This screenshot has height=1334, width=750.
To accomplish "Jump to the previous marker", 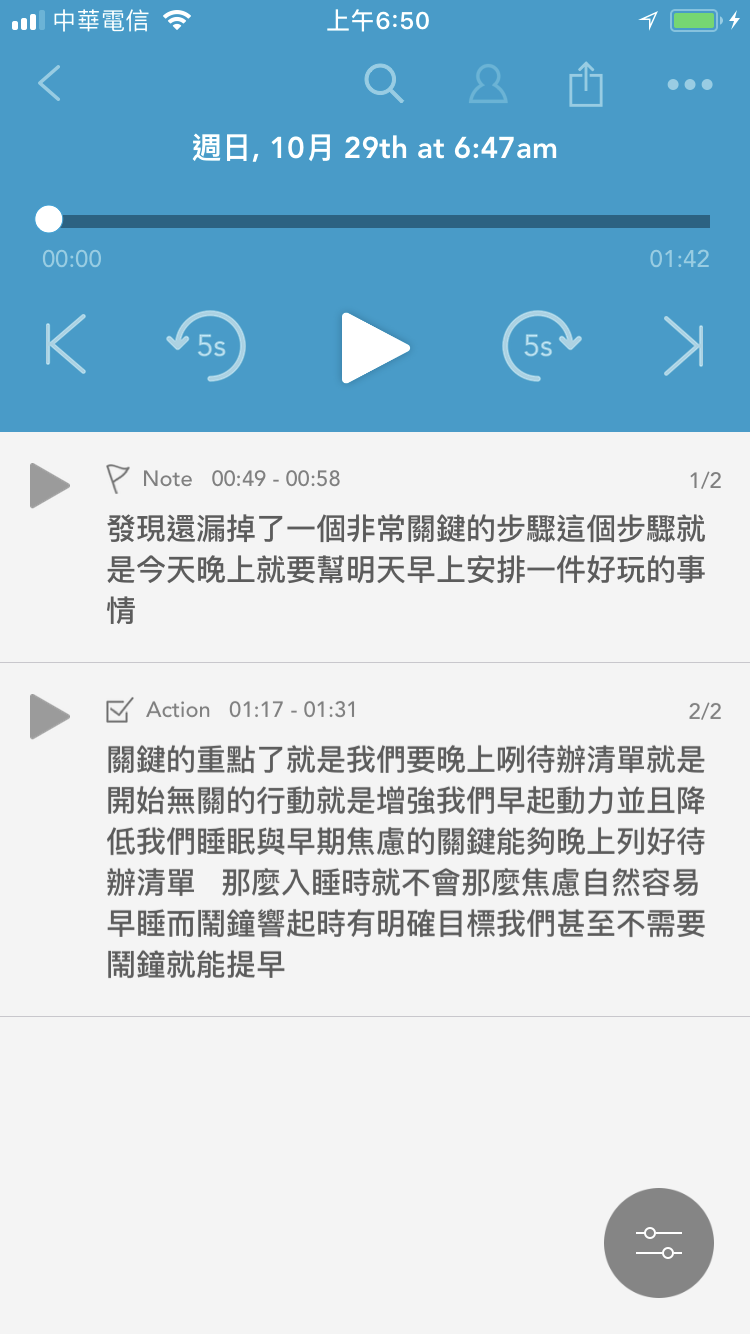I will pos(66,345).
